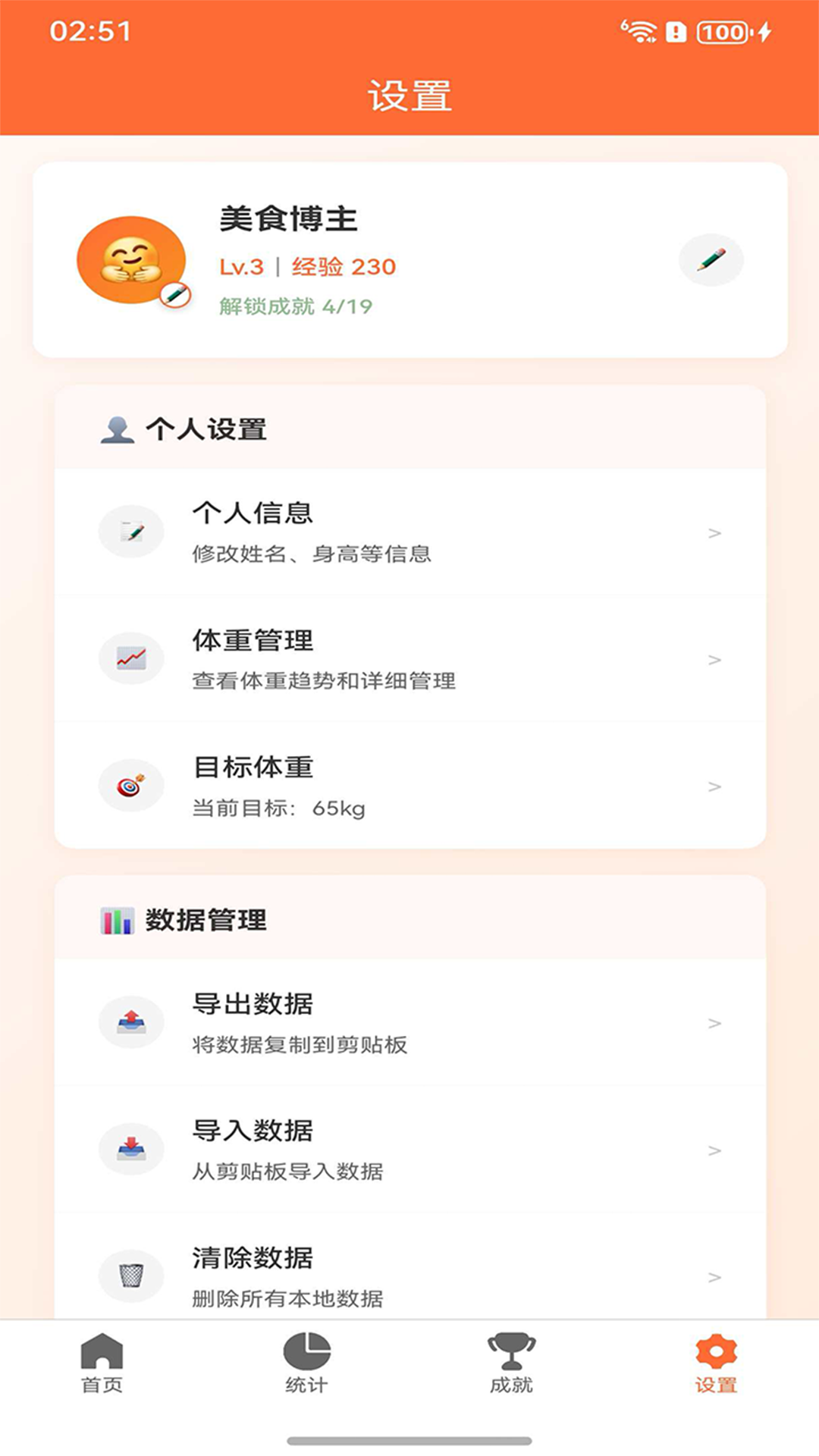Viewport: 819px width, 1456px height.
Task: Expand the 个人信息 row chevron
Action: click(x=714, y=533)
